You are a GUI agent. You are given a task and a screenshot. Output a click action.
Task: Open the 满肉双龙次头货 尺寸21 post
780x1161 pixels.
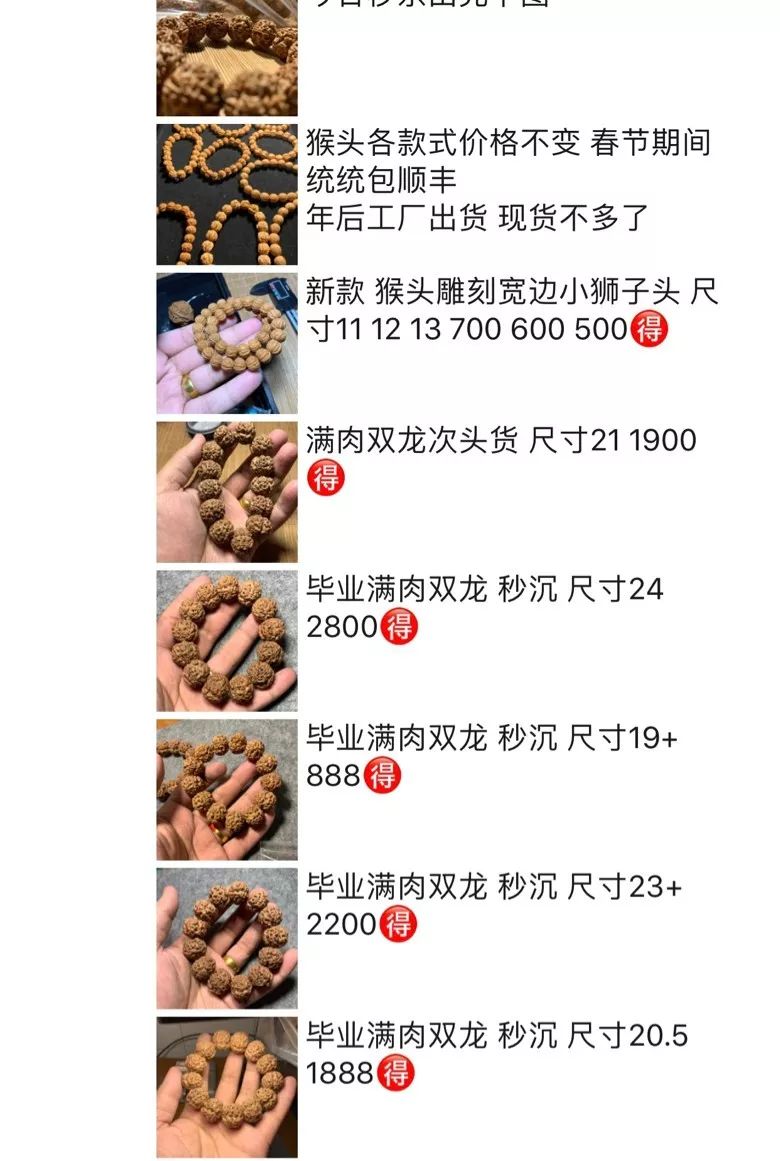pyautogui.click(x=500, y=441)
